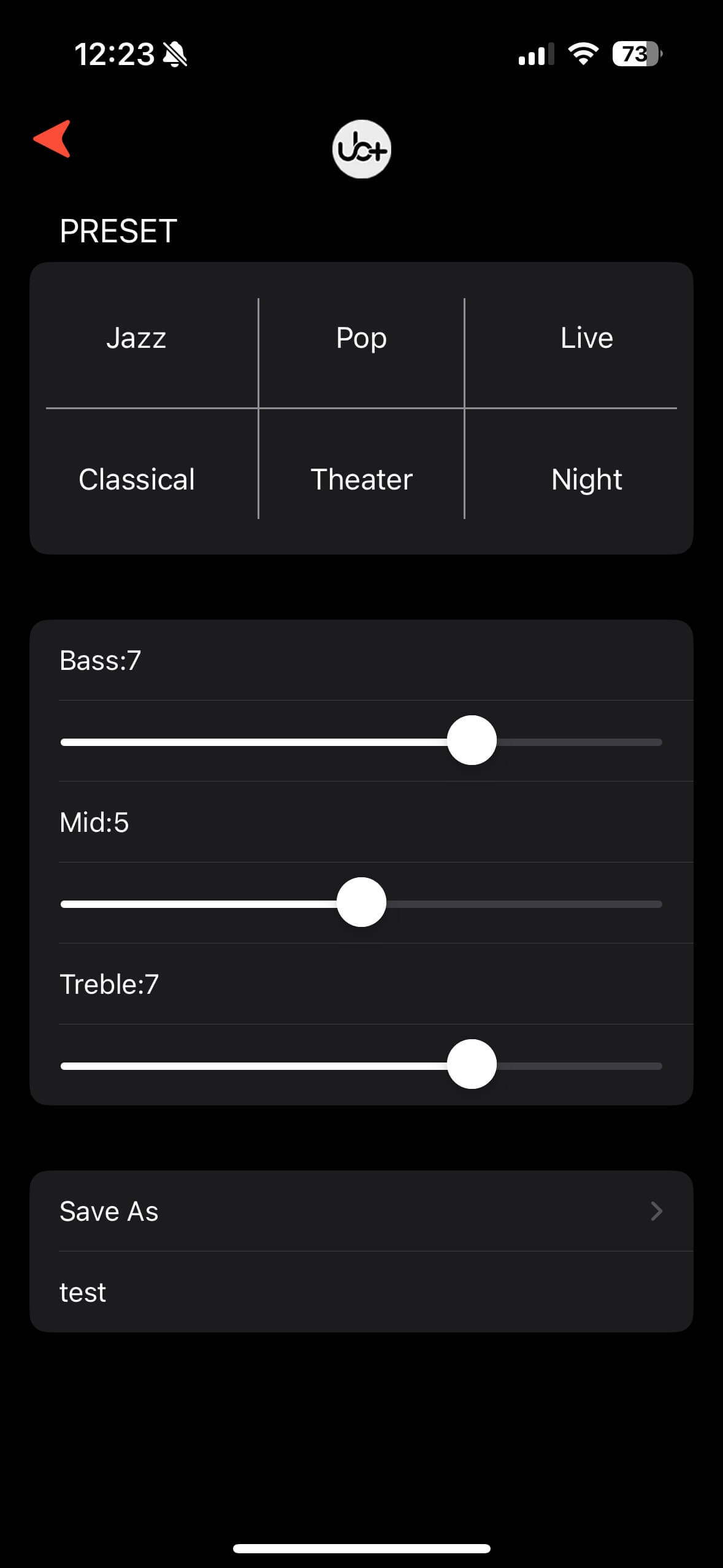The height and width of the screenshot is (1568, 723).
Task: Tap the Treble slider handle
Action: (472, 1064)
